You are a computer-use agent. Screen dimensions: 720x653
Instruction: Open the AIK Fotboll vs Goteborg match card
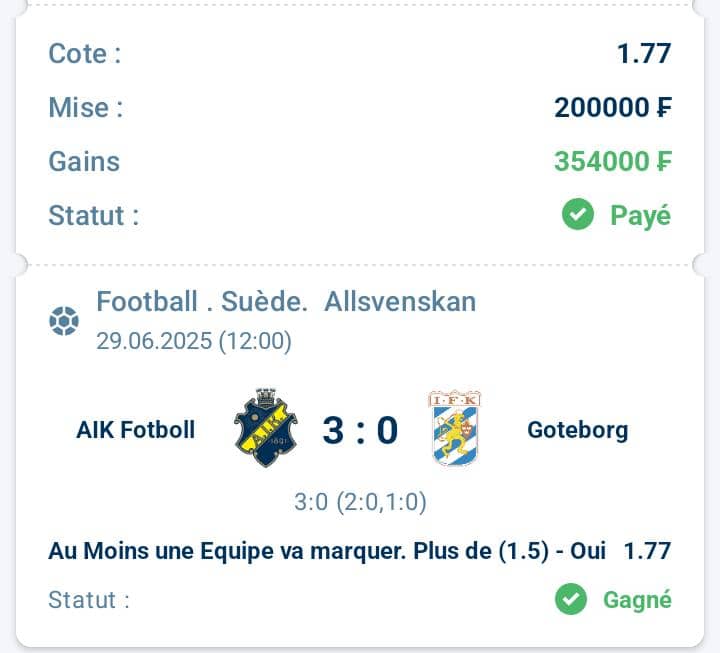pos(359,431)
